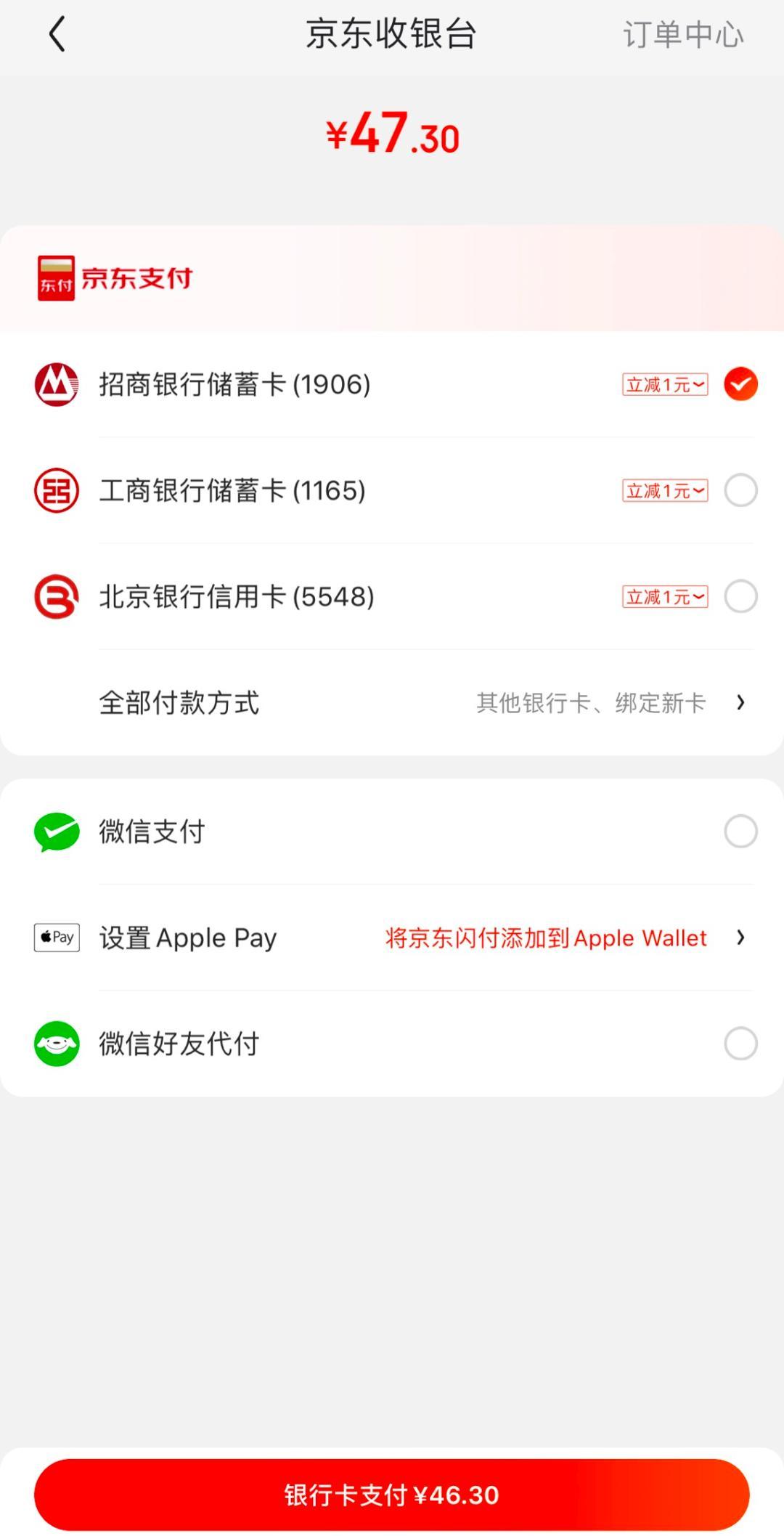The width and height of the screenshot is (784, 1536).
Task: Select the 北京银行信用卡 (5548) card
Action: [740, 596]
